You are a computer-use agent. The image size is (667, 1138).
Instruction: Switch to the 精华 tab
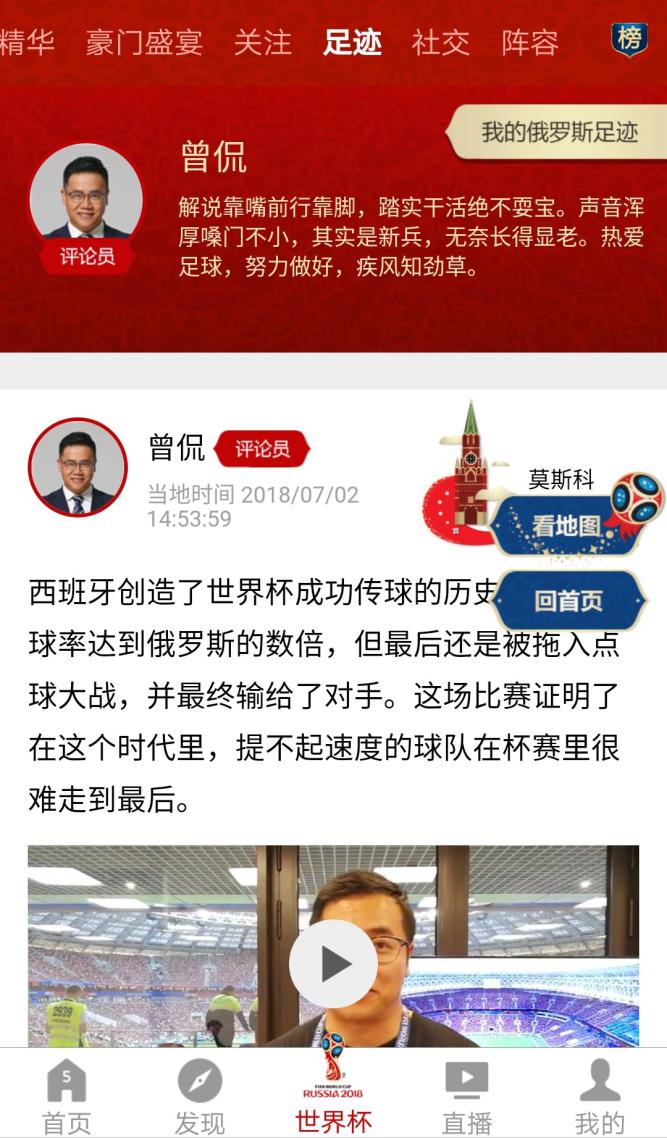tap(26, 42)
